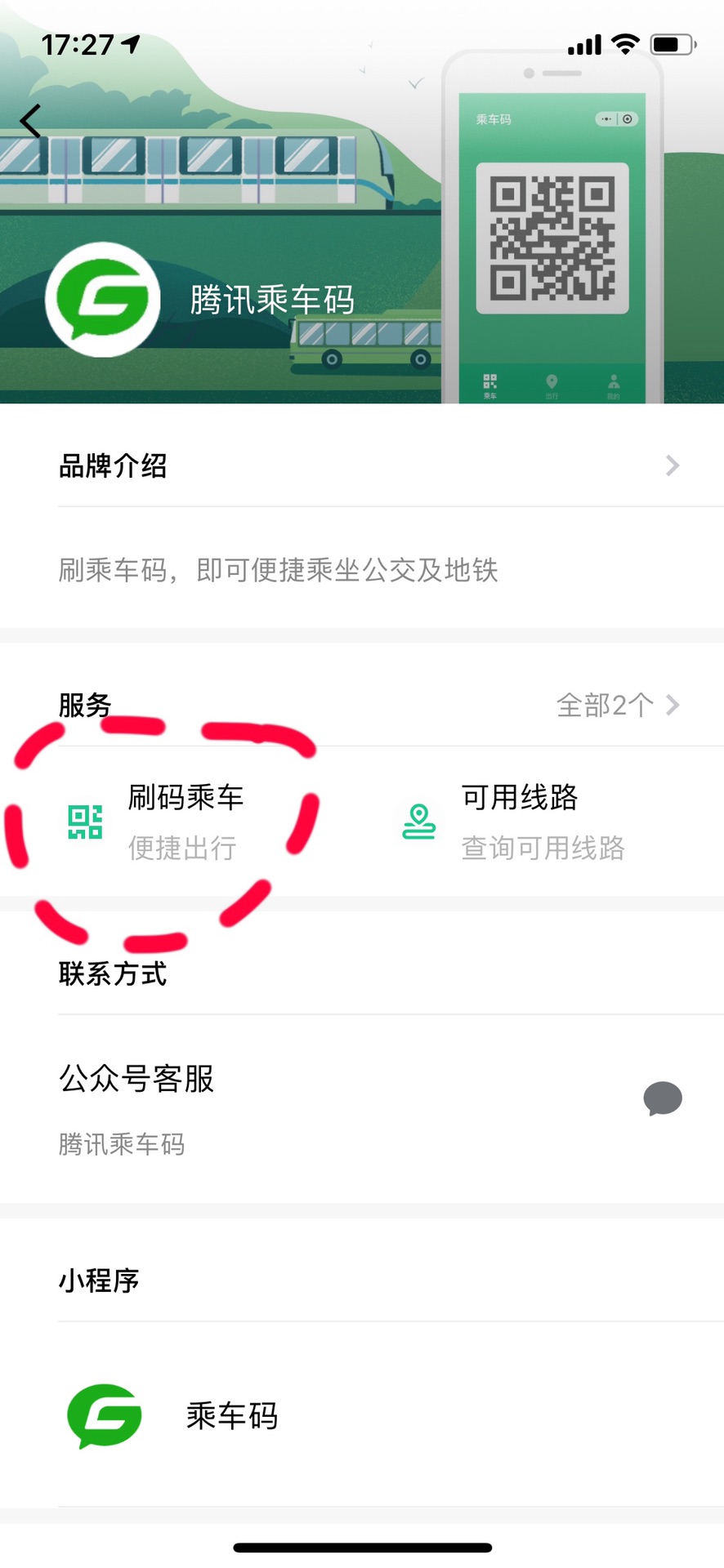724x1568 pixels.
Task: View all services via 全部2个
Action: pos(617,705)
